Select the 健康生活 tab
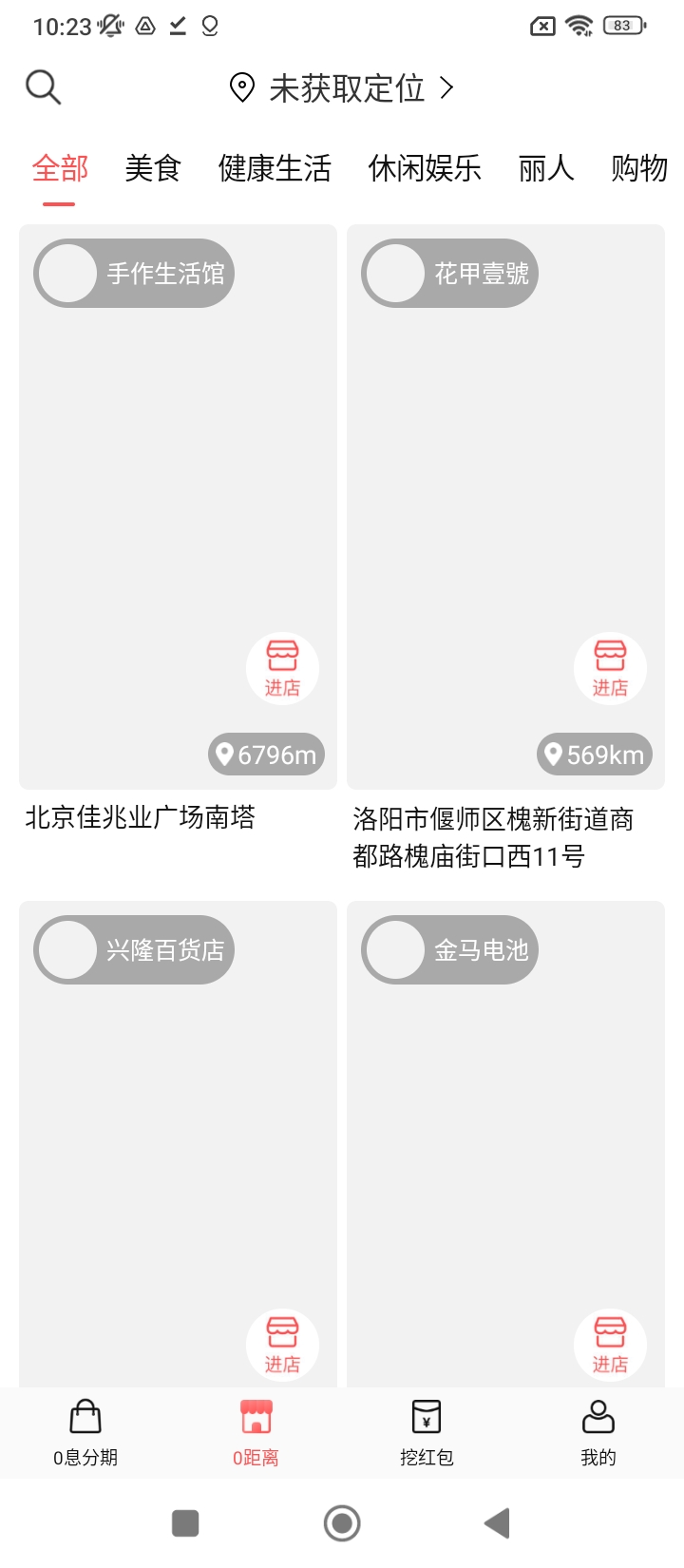This screenshot has height=1568, width=684. point(275,169)
